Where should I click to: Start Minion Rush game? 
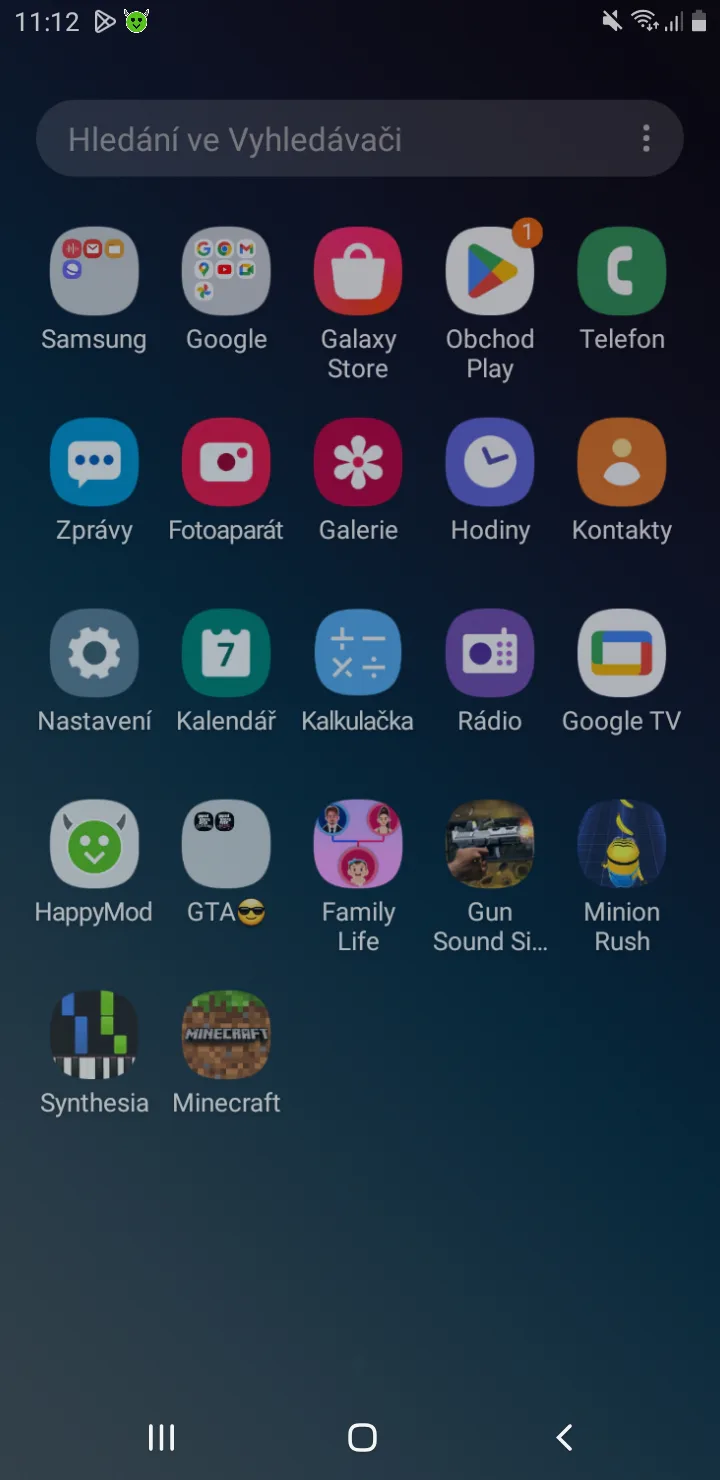click(x=622, y=844)
